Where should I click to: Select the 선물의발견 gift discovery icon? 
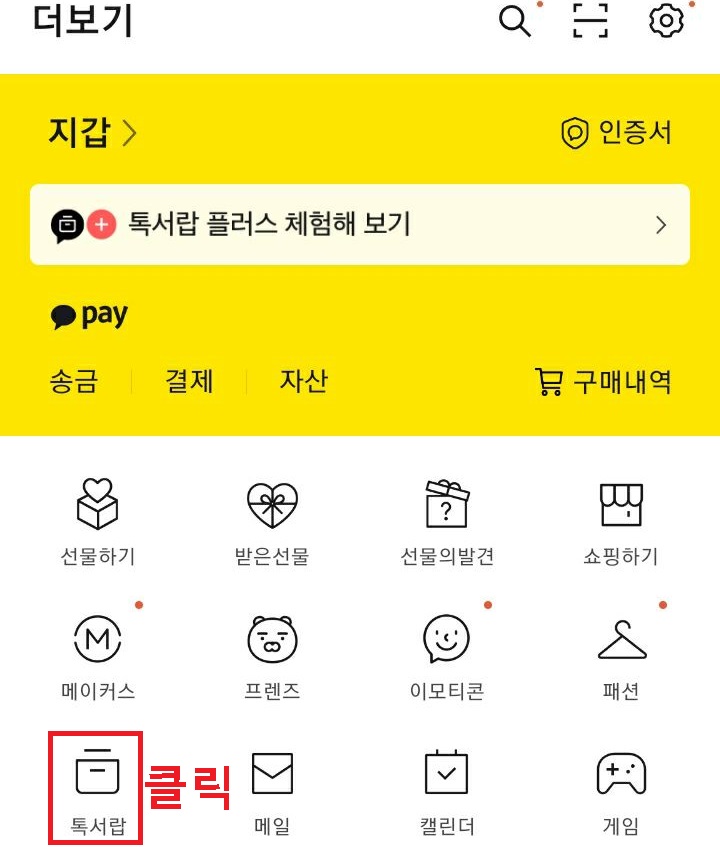(x=446, y=508)
